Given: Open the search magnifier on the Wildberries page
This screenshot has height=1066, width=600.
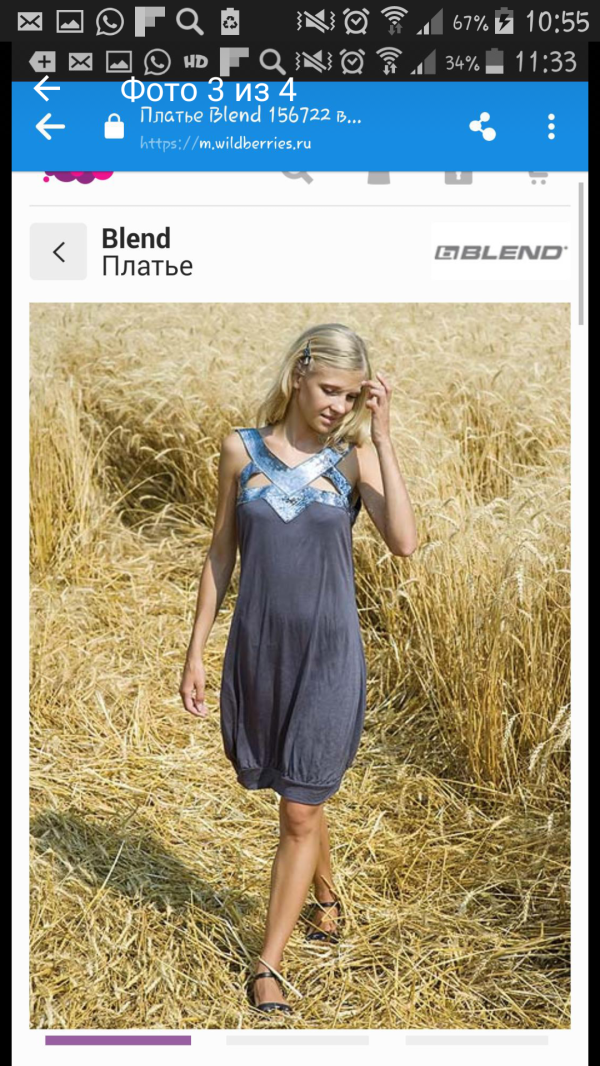Looking at the screenshot, I should click(298, 175).
